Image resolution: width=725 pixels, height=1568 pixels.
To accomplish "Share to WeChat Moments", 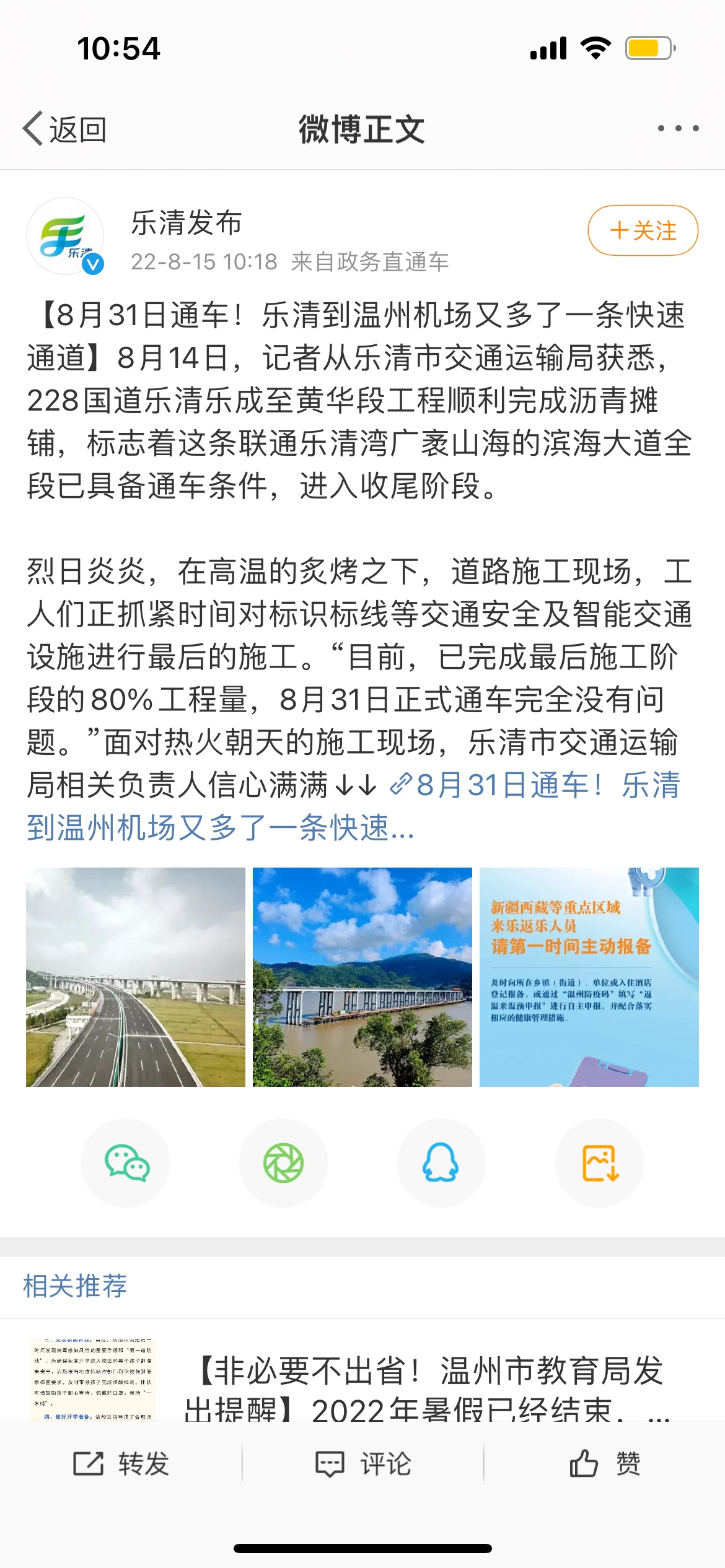I will pyautogui.click(x=283, y=1163).
